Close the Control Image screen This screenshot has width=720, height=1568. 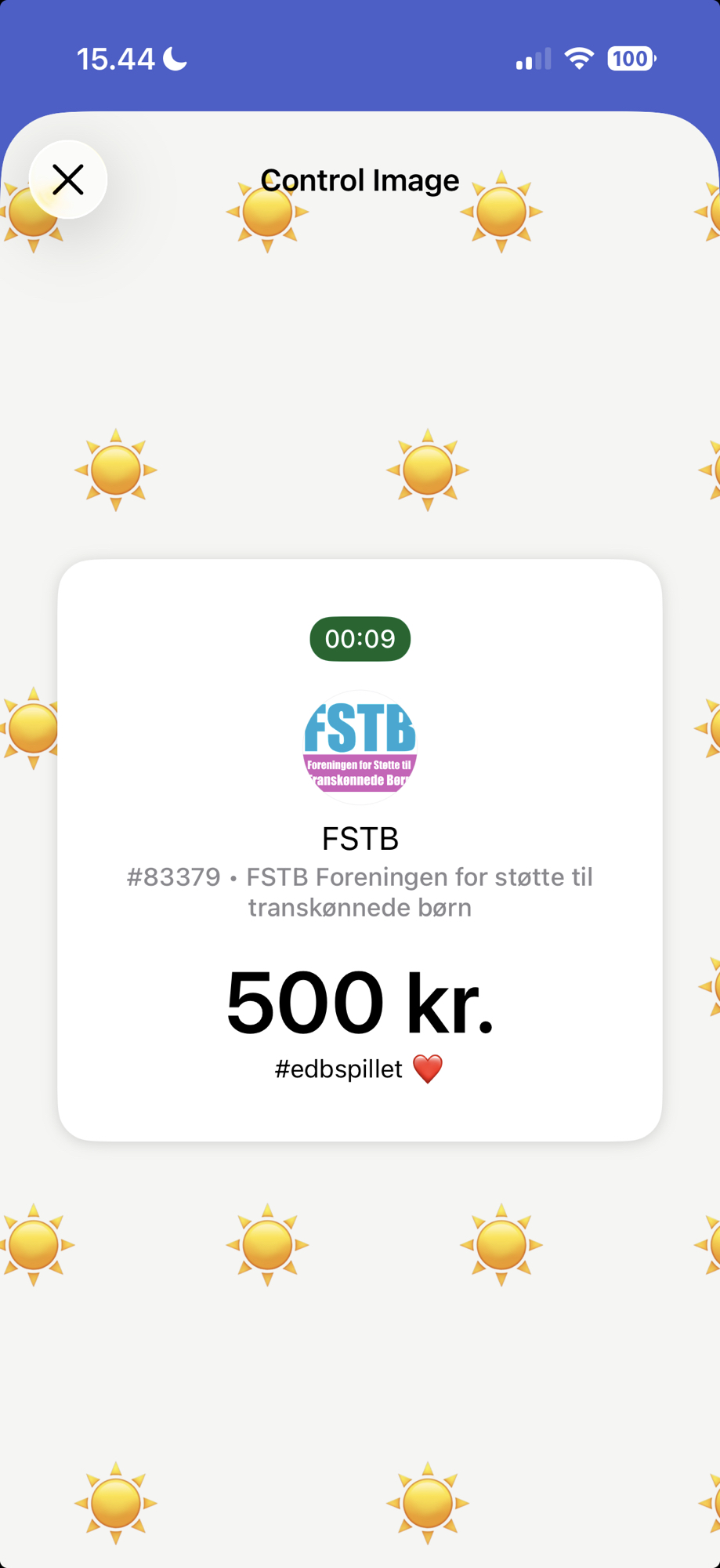(68, 180)
